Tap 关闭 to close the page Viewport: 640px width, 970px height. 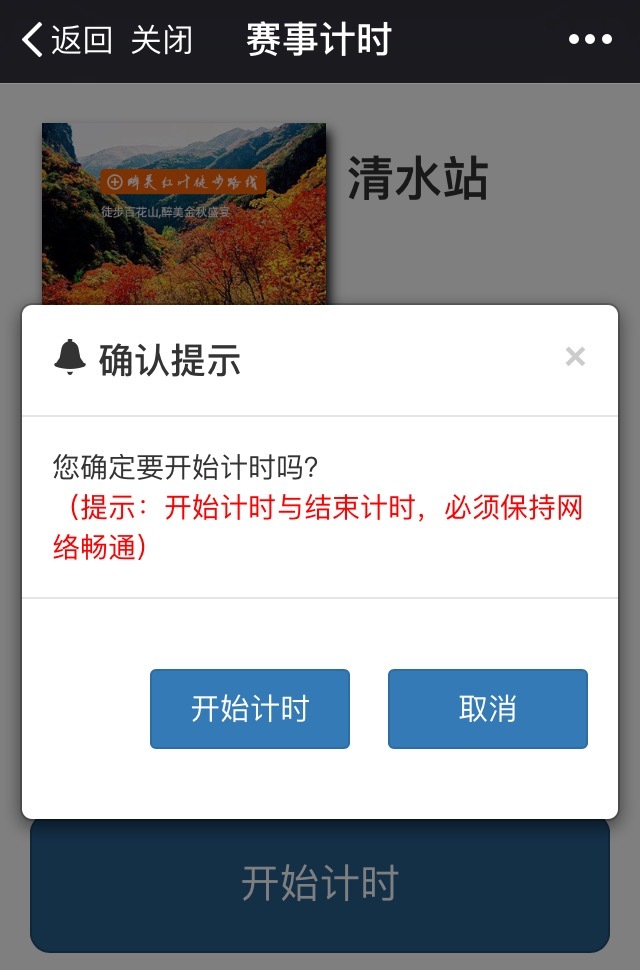pos(161,41)
